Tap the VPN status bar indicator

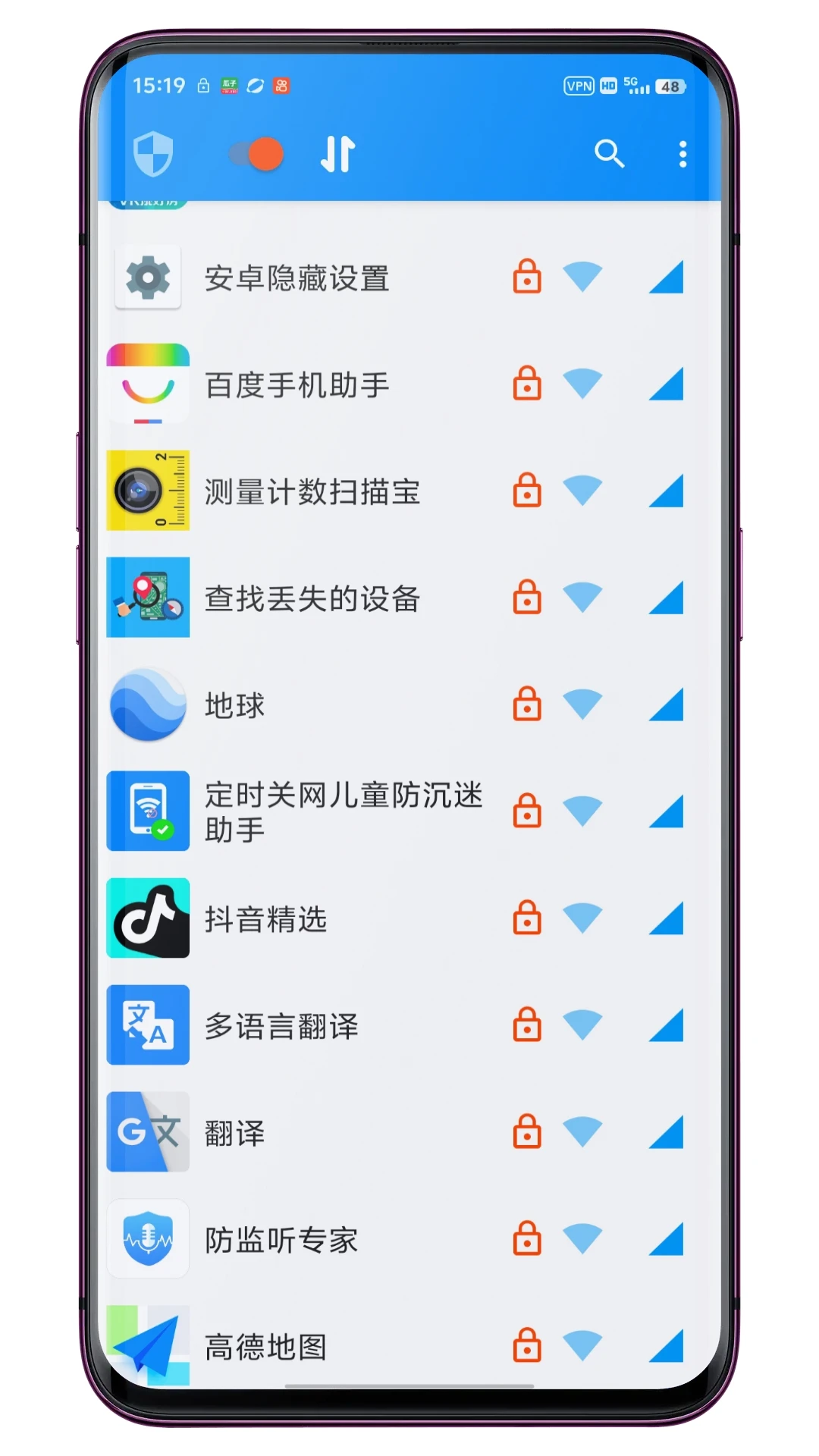click(x=579, y=86)
